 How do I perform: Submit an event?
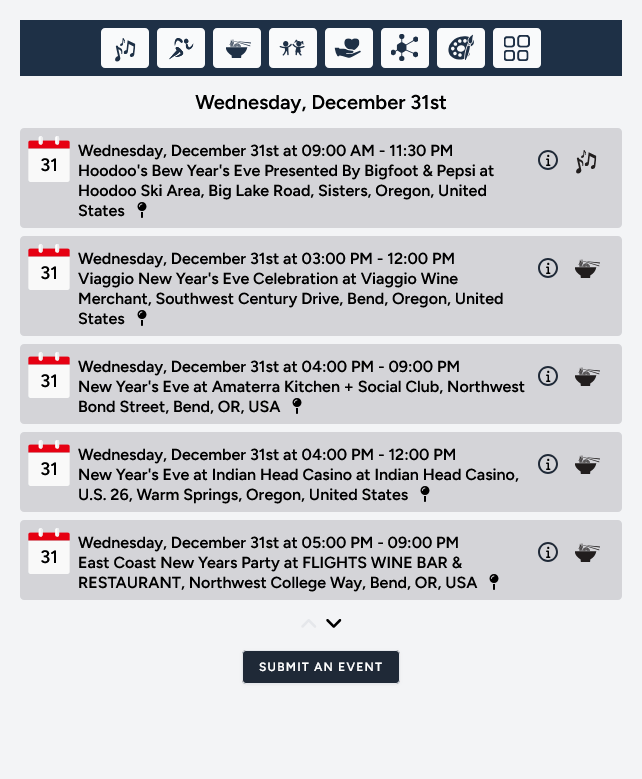(321, 667)
